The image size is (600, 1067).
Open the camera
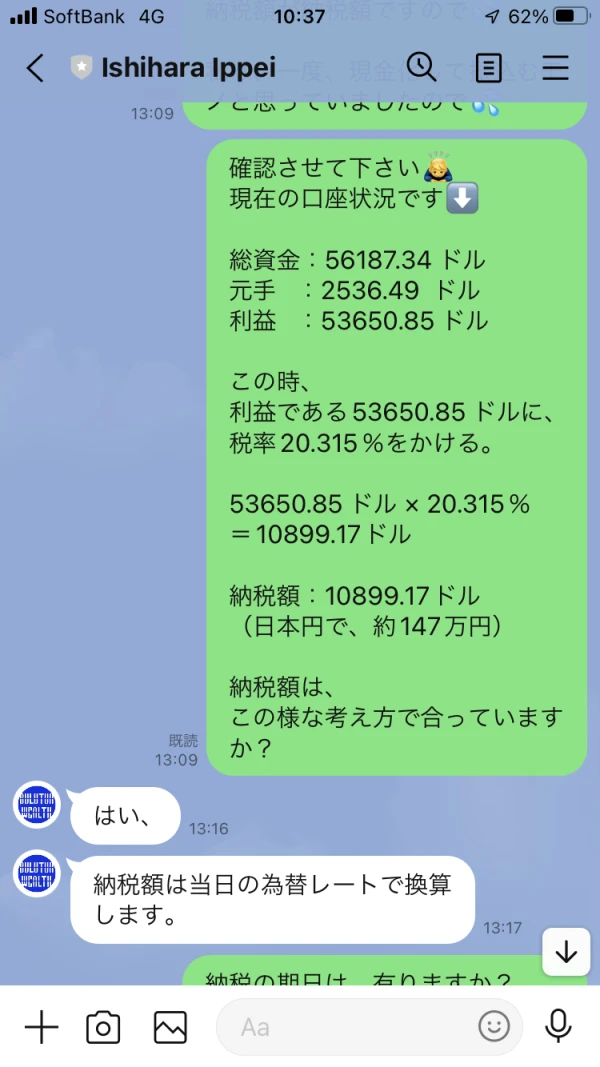pos(103,1027)
